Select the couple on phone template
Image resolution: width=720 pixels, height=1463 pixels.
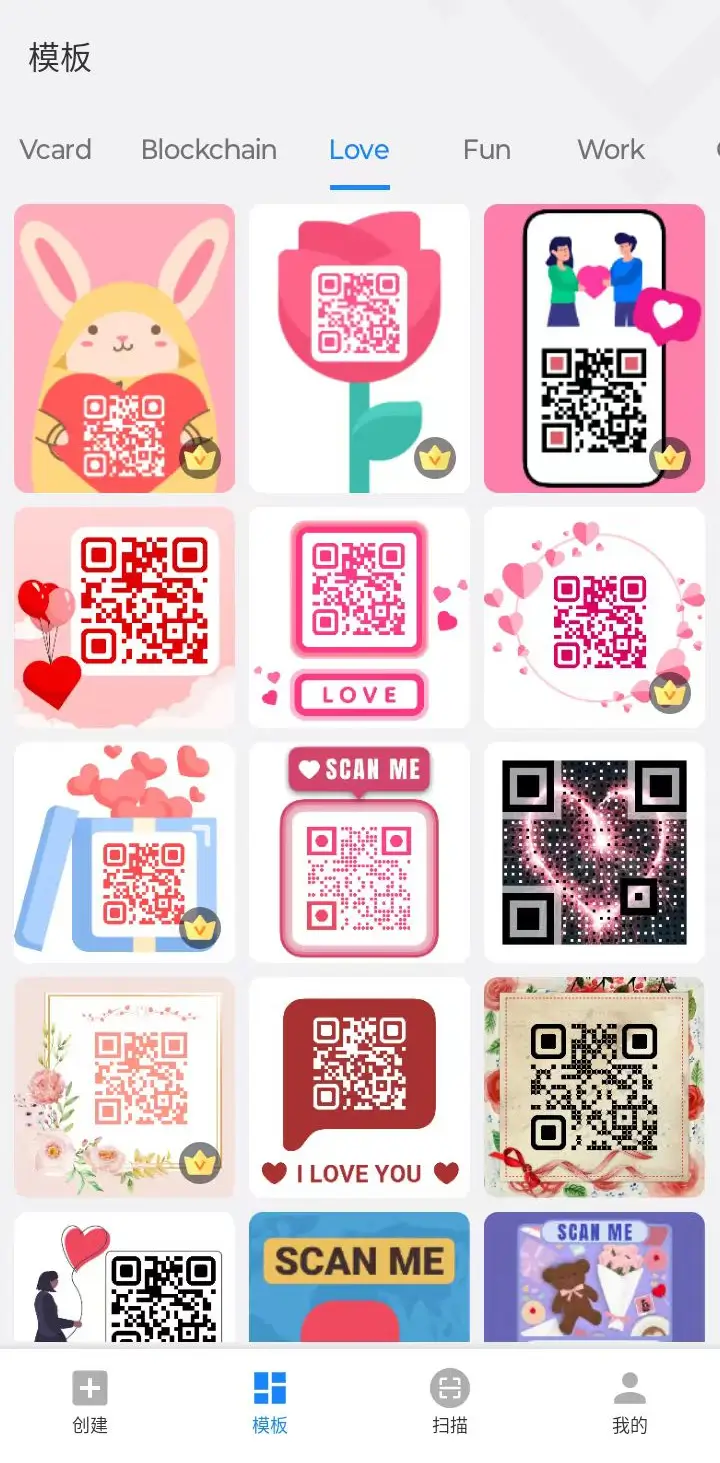(x=594, y=348)
